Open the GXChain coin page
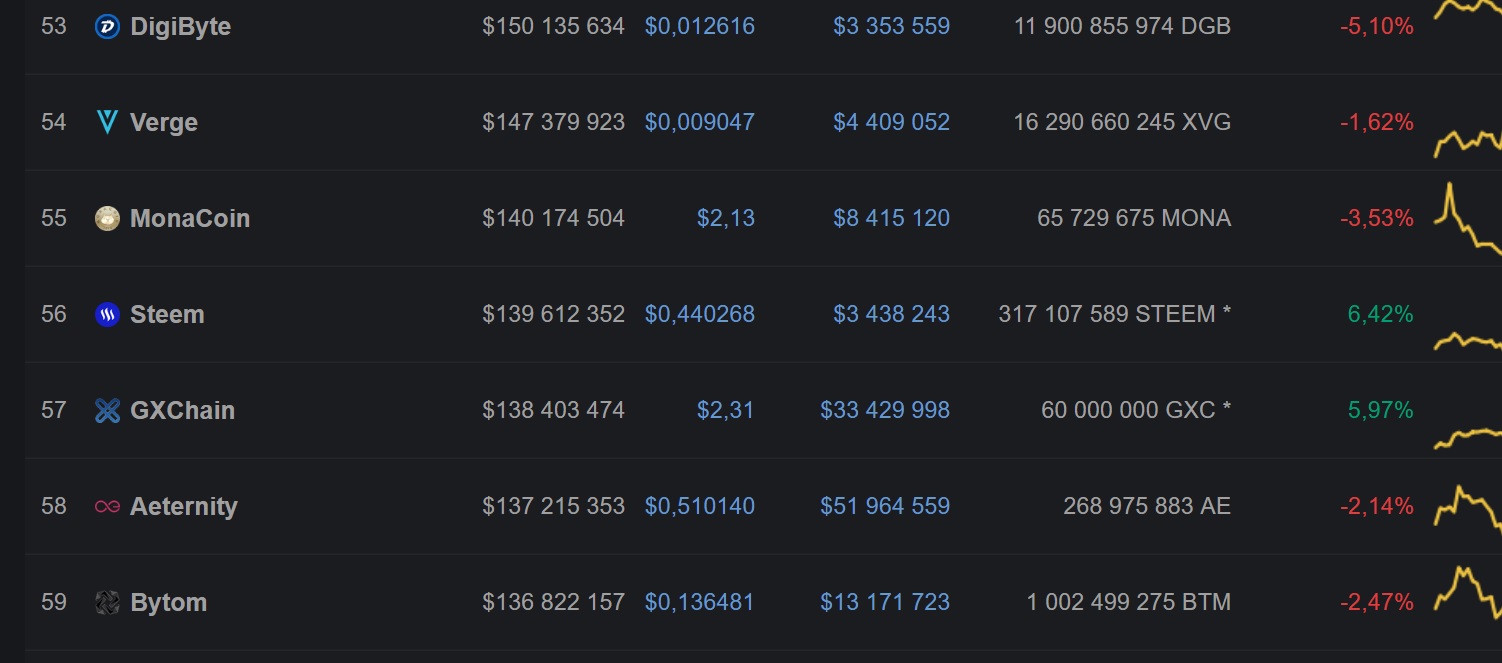Viewport: 1502px width, 663px height. click(x=182, y=410)
